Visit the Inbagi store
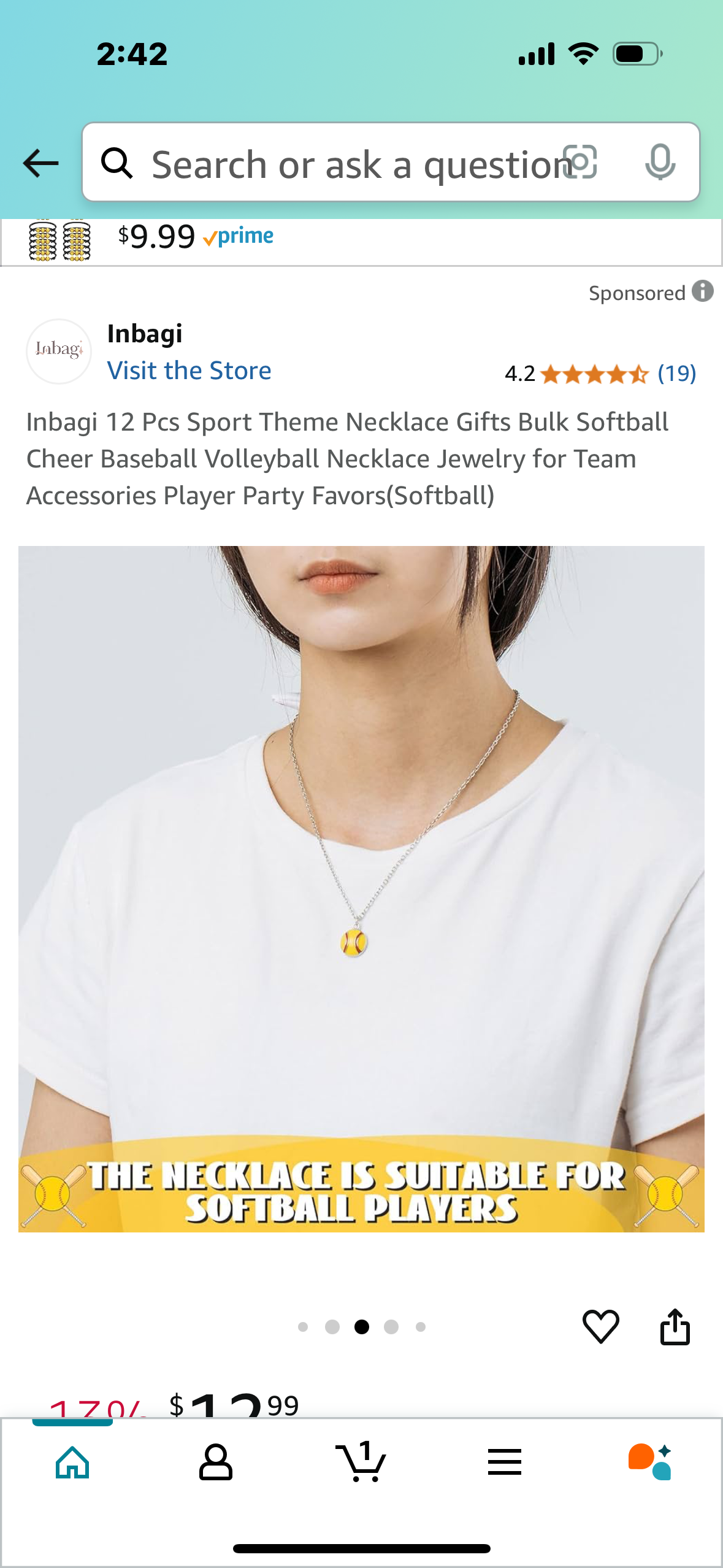Image resolution: width=723 pixels, height=1568 pixels. coord(189,371)
